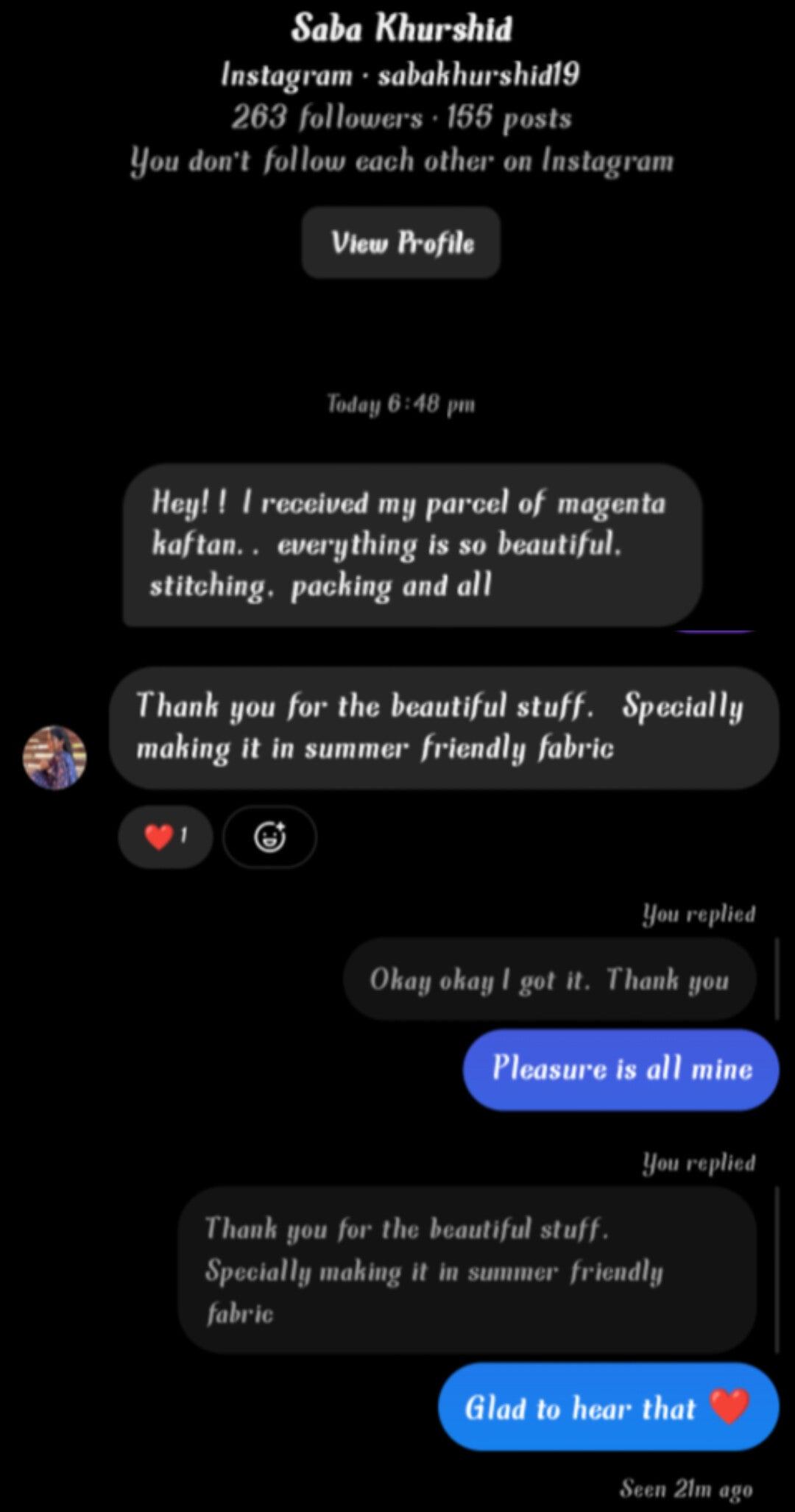
Task: Add an emoji reaction to the message
Action: (x=269, y=837)
